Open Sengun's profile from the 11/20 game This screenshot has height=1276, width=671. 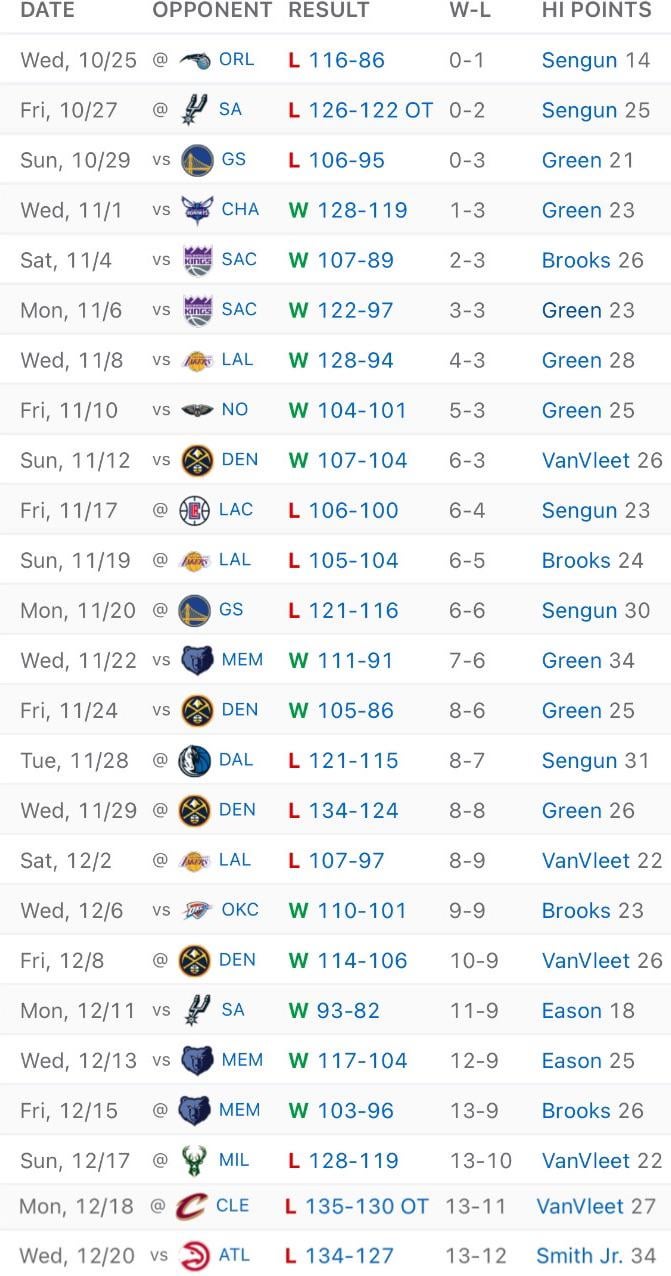pos(579,610)
